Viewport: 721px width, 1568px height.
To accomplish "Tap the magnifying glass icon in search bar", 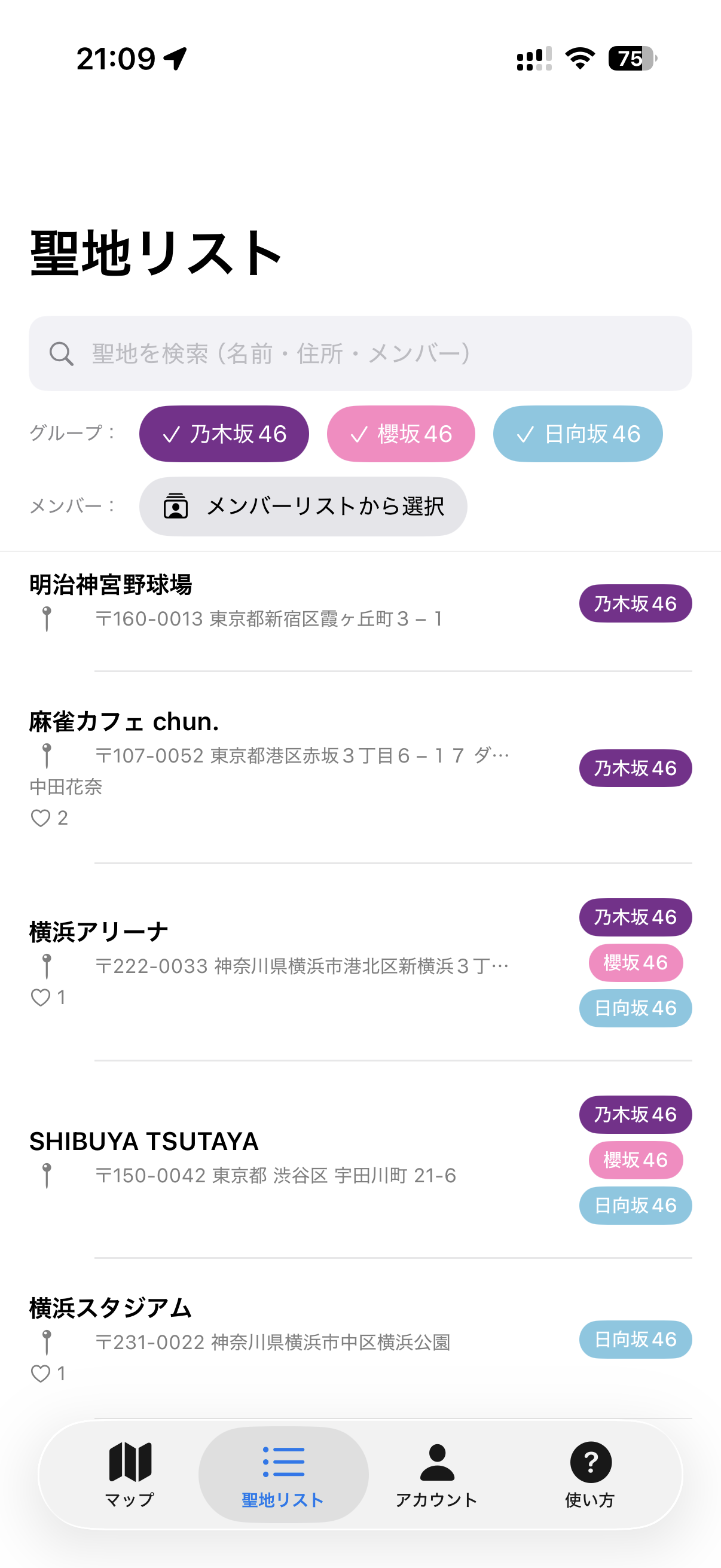I will [62, 353].
